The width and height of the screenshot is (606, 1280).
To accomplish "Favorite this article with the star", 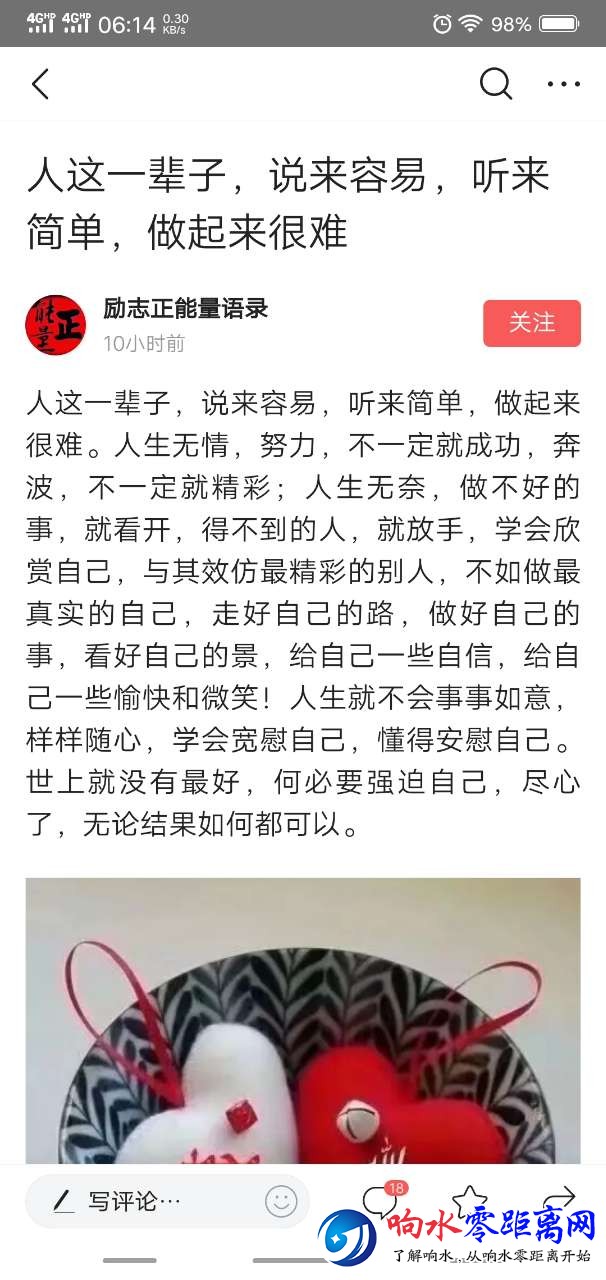I will point(469,1199).
